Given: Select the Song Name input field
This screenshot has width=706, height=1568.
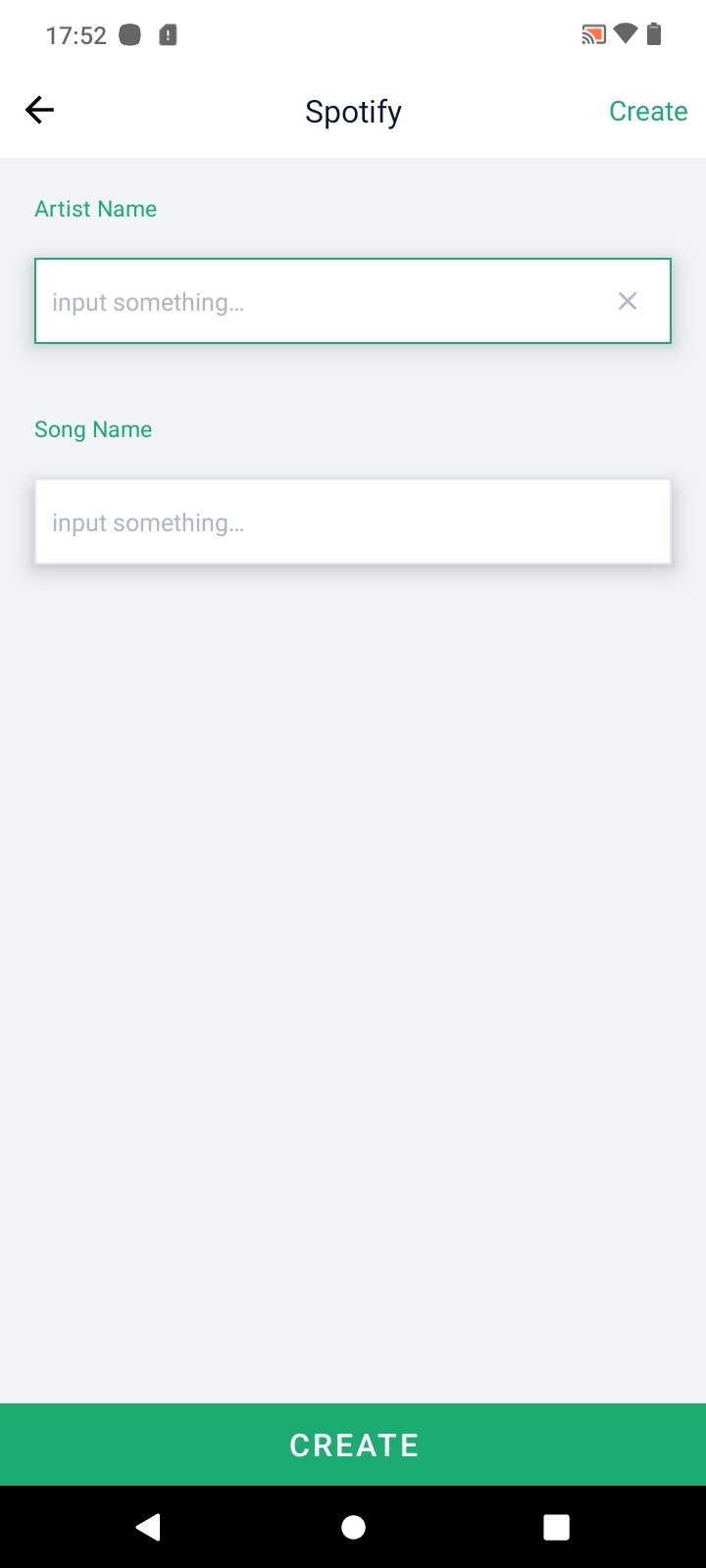Looking at the screenshot, I should (x=353, y=521).
